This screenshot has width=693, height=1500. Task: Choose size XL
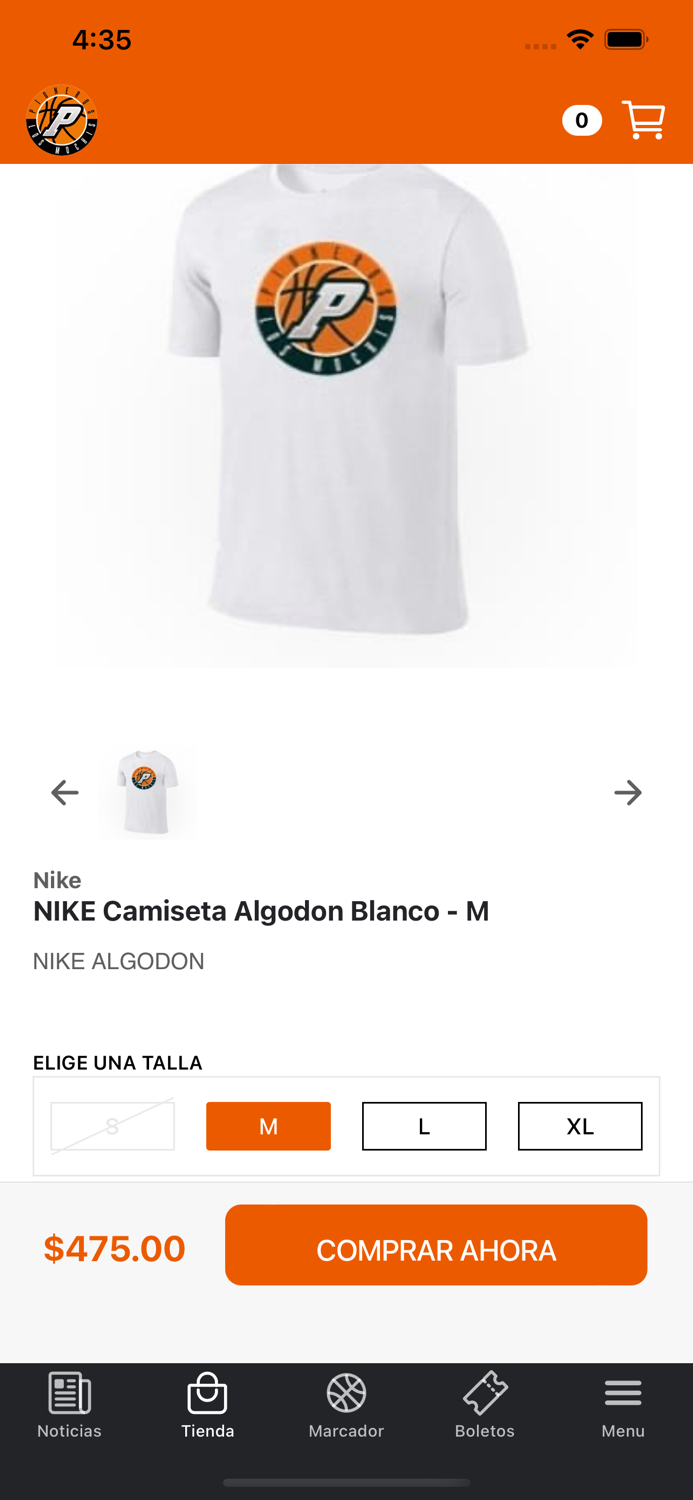pyautogui.click(x=580, y=1126)
